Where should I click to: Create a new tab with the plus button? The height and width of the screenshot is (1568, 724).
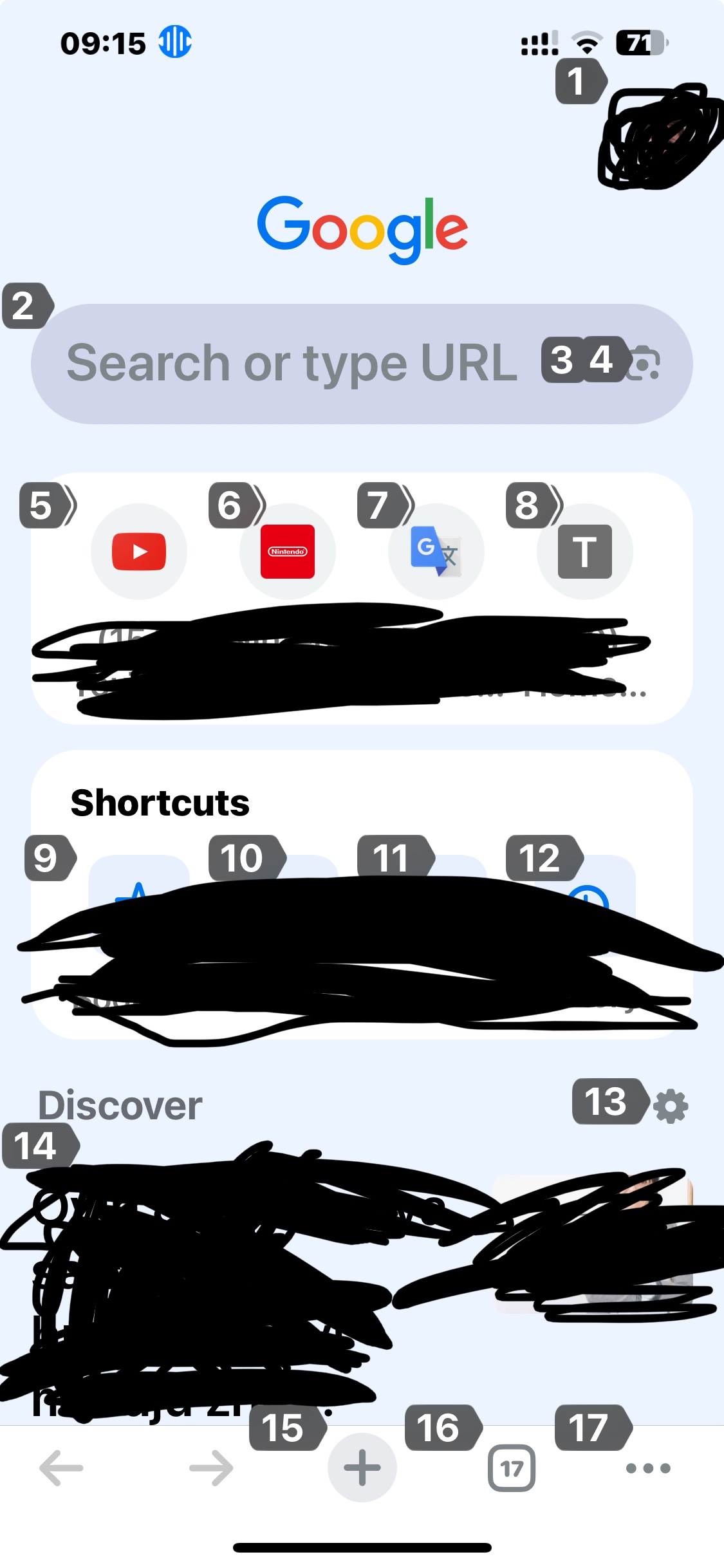[362, 1468]
